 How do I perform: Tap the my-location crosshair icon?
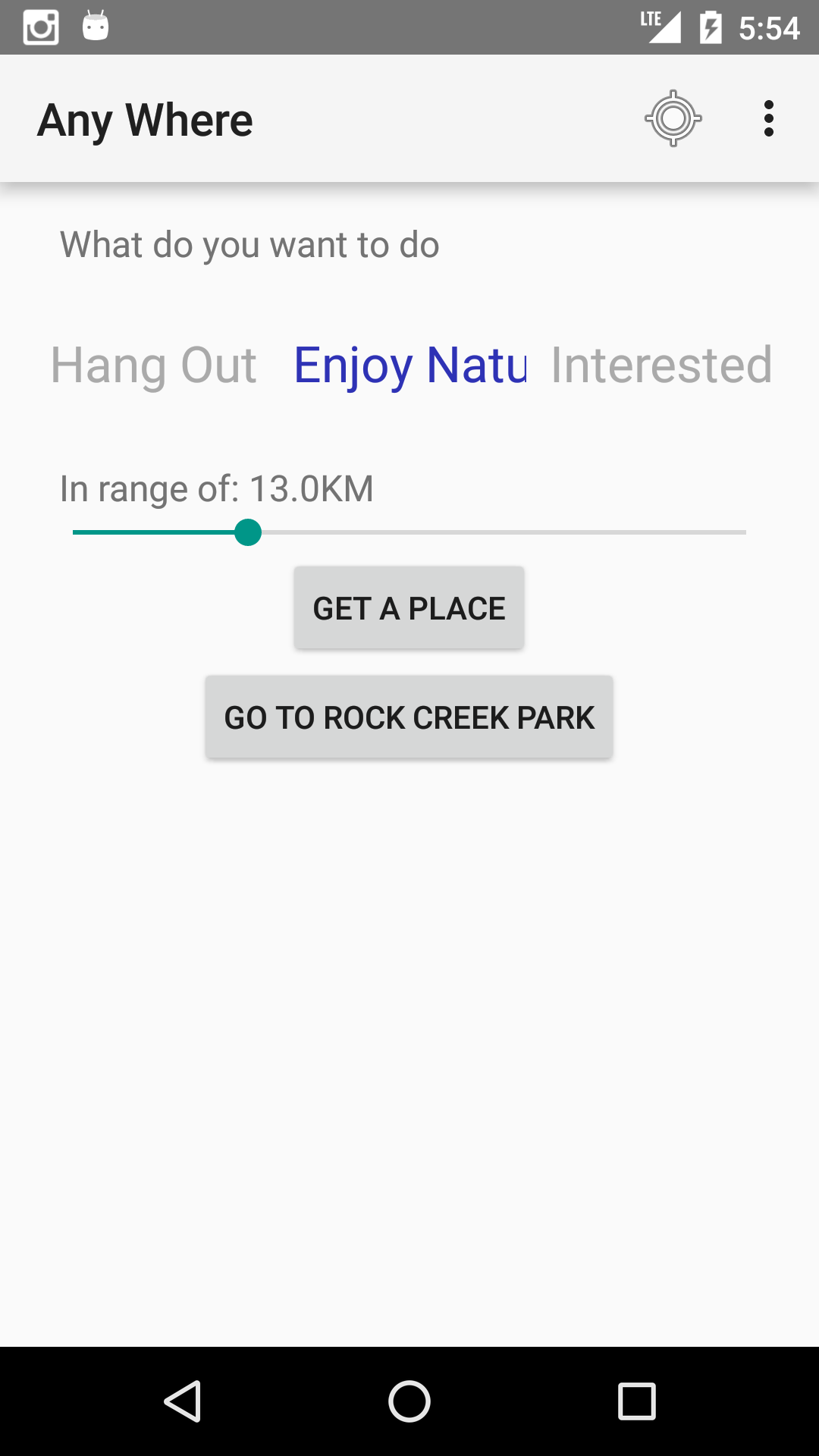tap(673, 118)
